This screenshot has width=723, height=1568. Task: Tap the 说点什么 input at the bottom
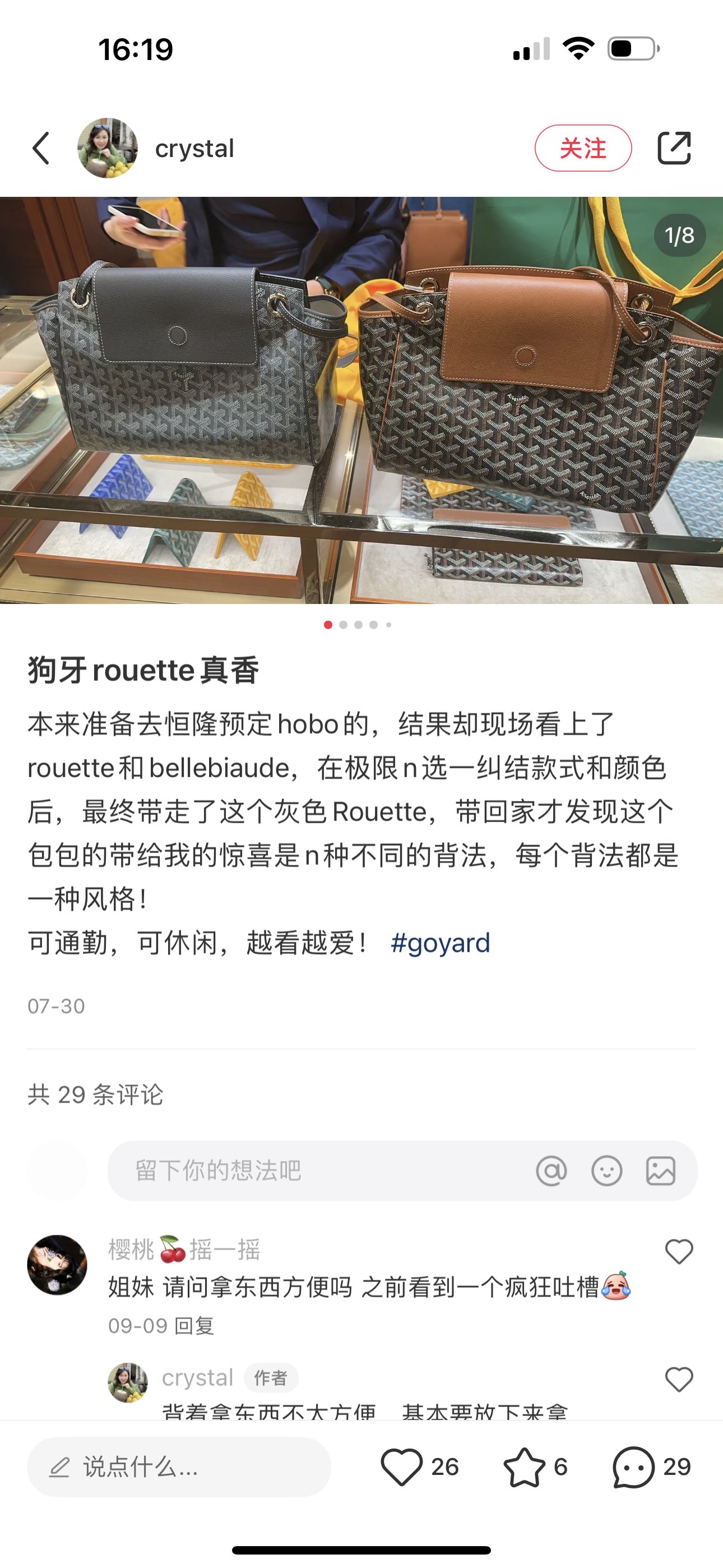[x=179, y=1467]
